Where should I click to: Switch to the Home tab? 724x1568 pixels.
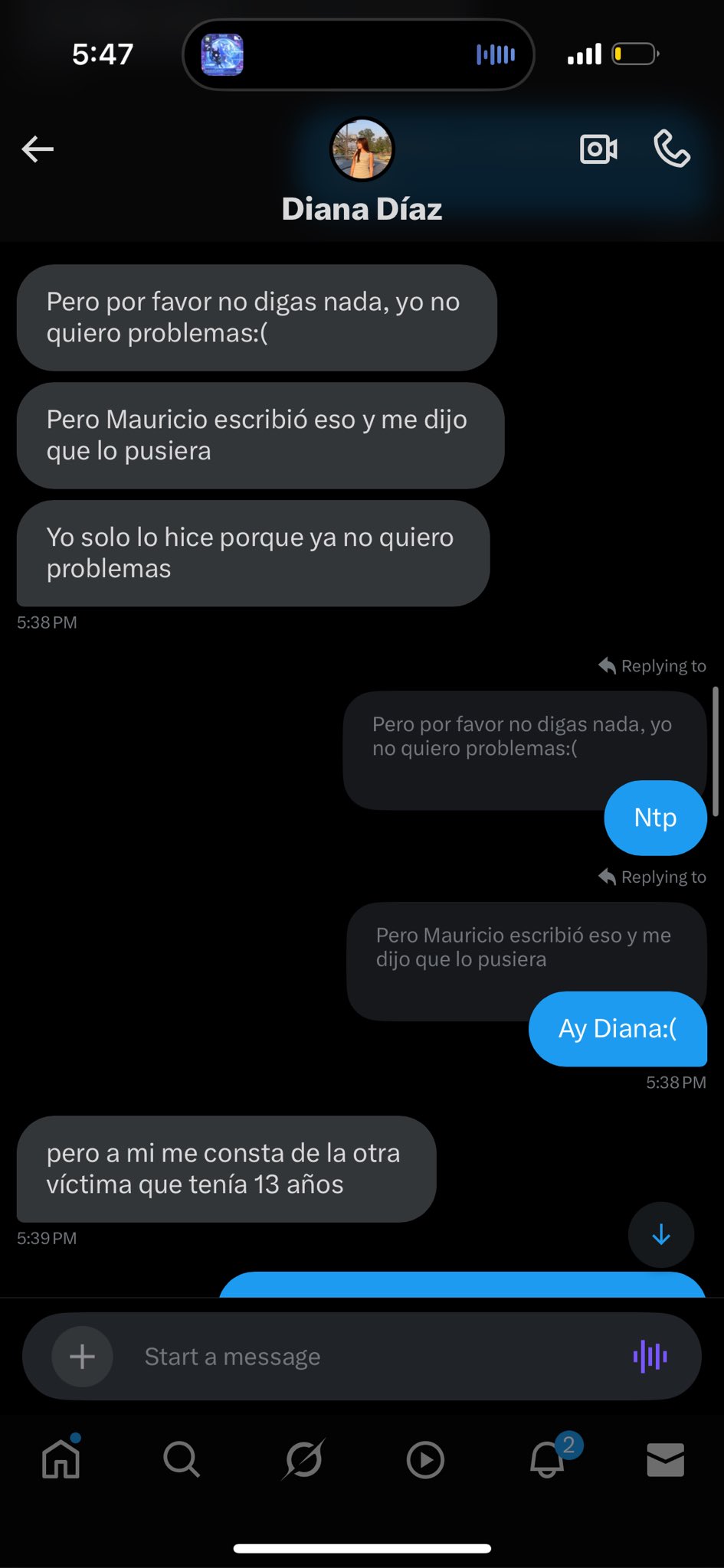click(61, 1459)
